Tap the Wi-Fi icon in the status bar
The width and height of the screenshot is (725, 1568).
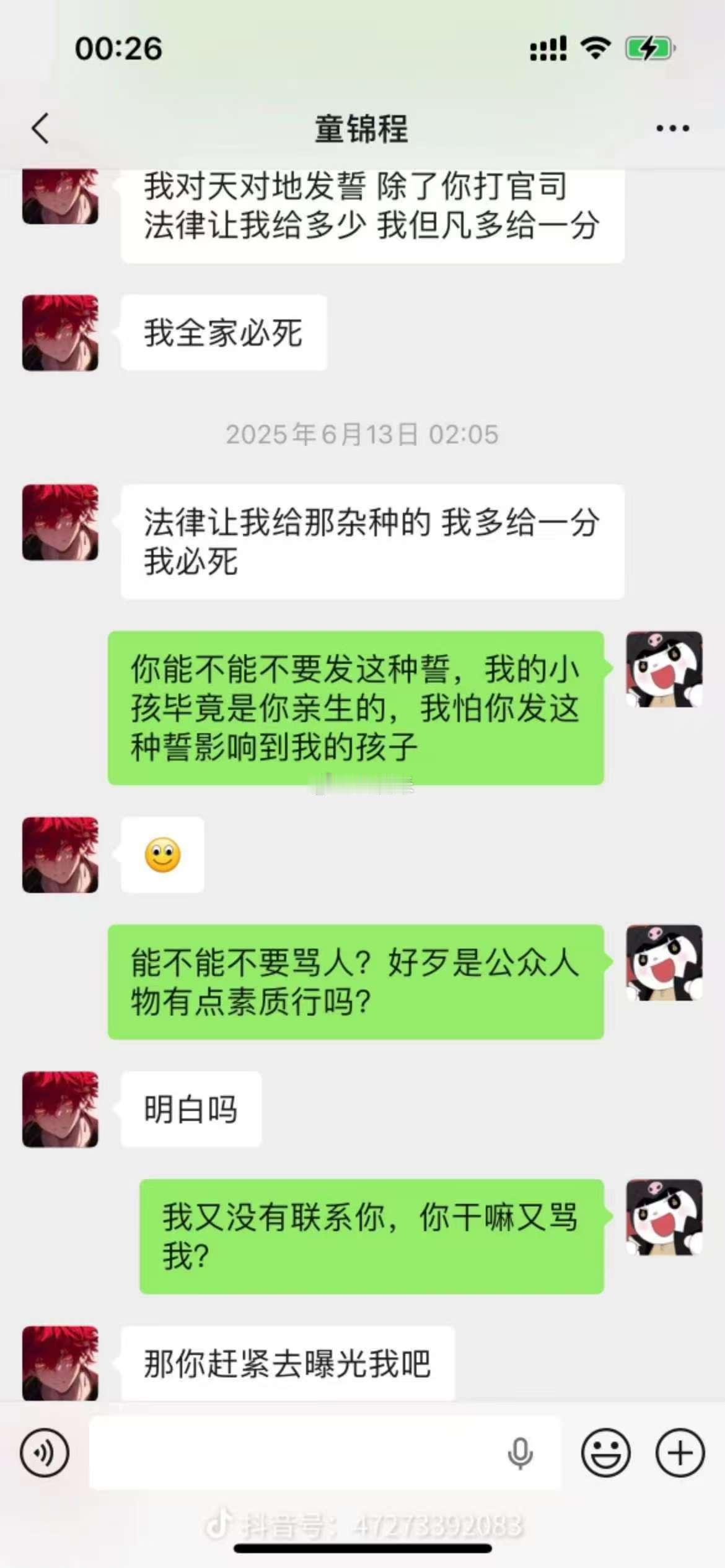(594, 45)
